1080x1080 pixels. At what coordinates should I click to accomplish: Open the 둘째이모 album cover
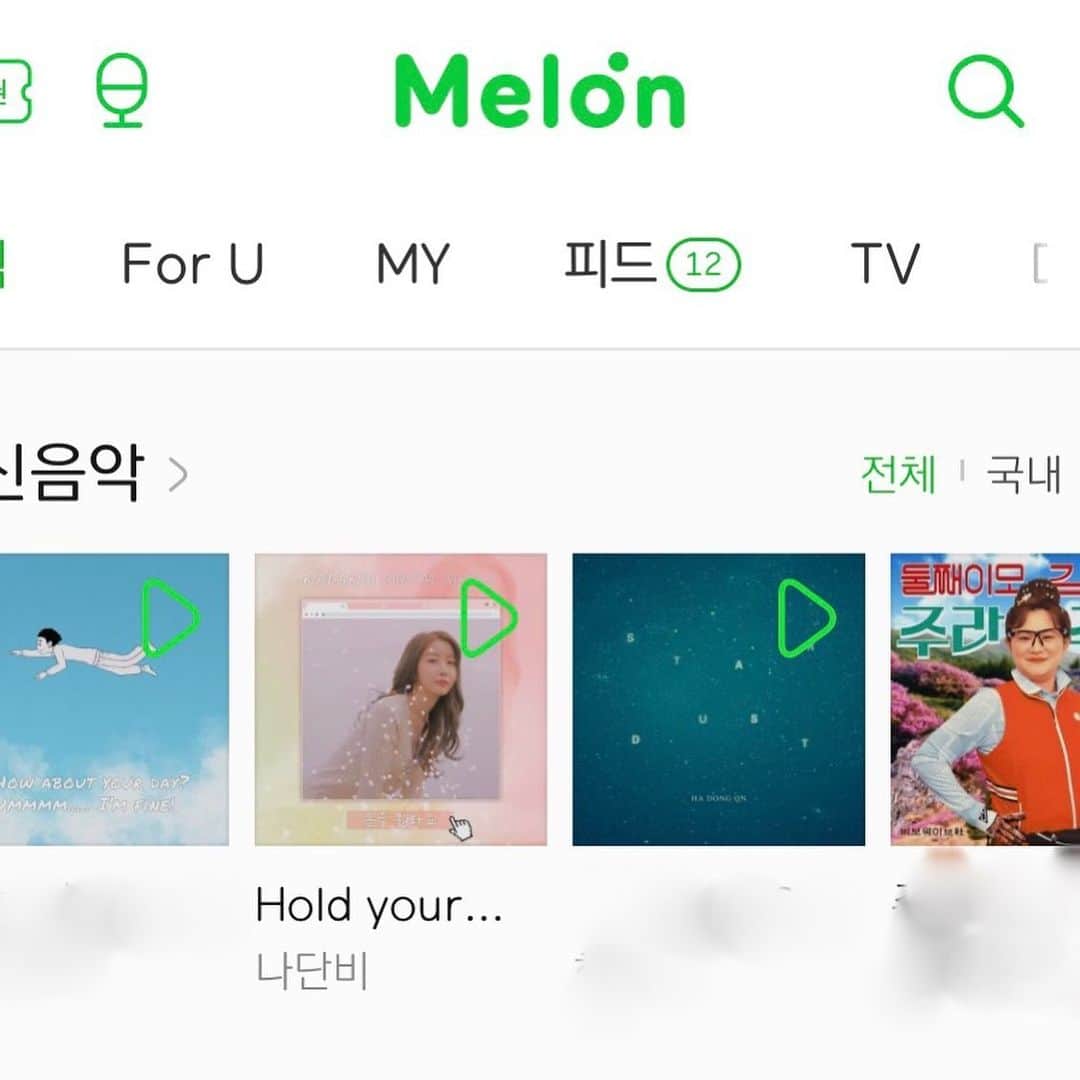tap(985, 700)
